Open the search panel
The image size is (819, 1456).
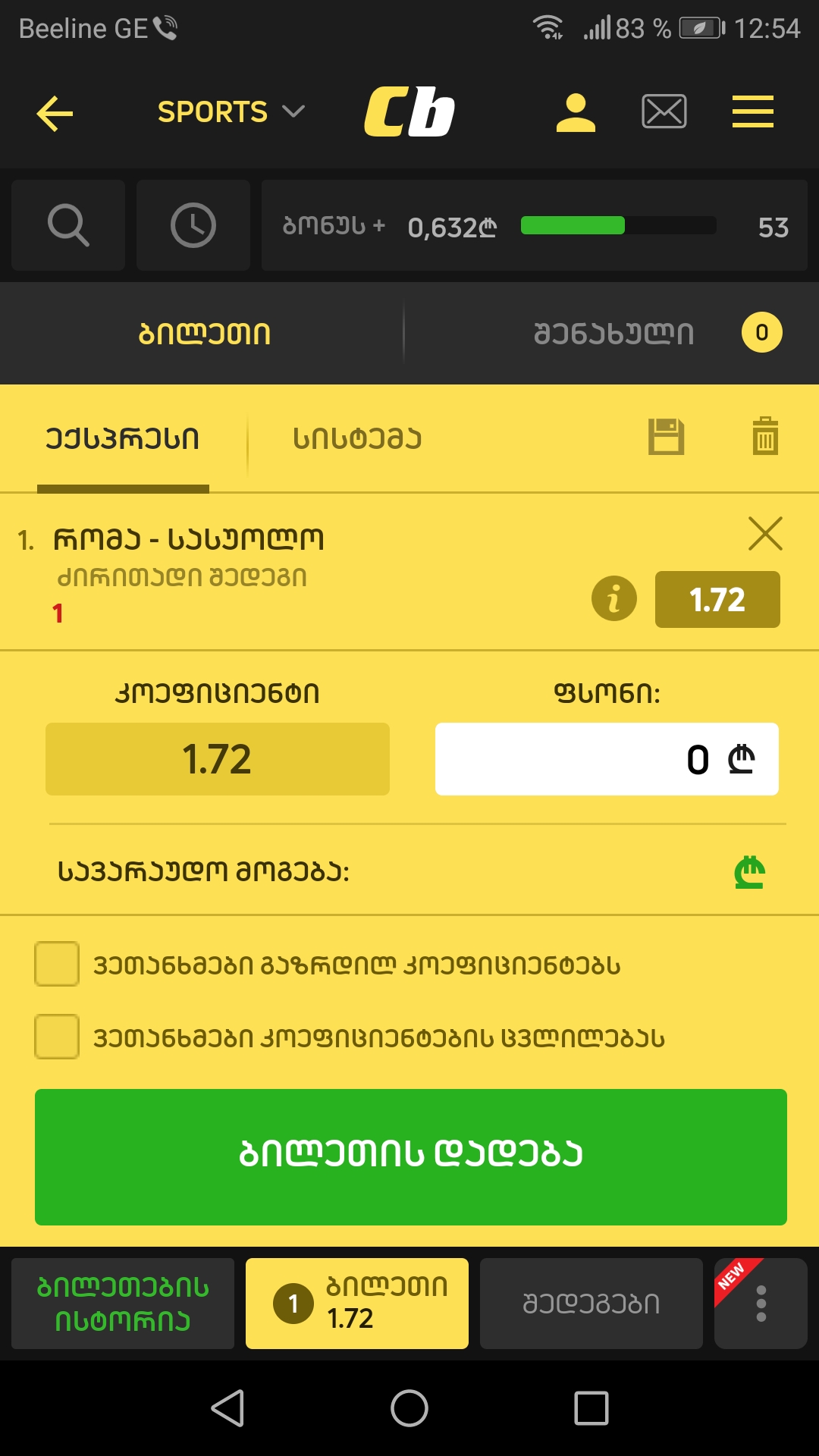(x=67, y=224)
